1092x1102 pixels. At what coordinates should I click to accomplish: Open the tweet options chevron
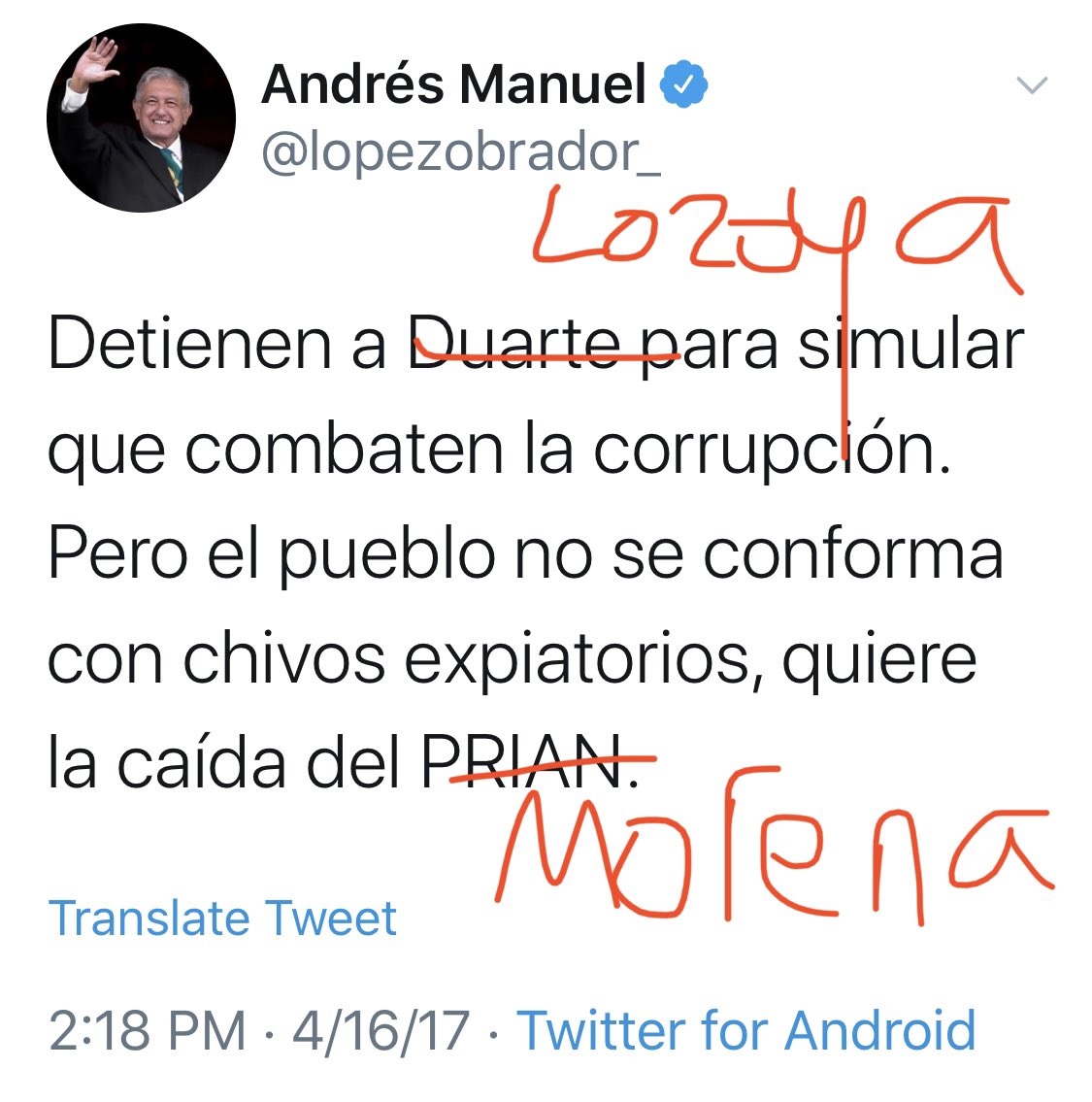pyautogui.click(x=1031, y=85)
